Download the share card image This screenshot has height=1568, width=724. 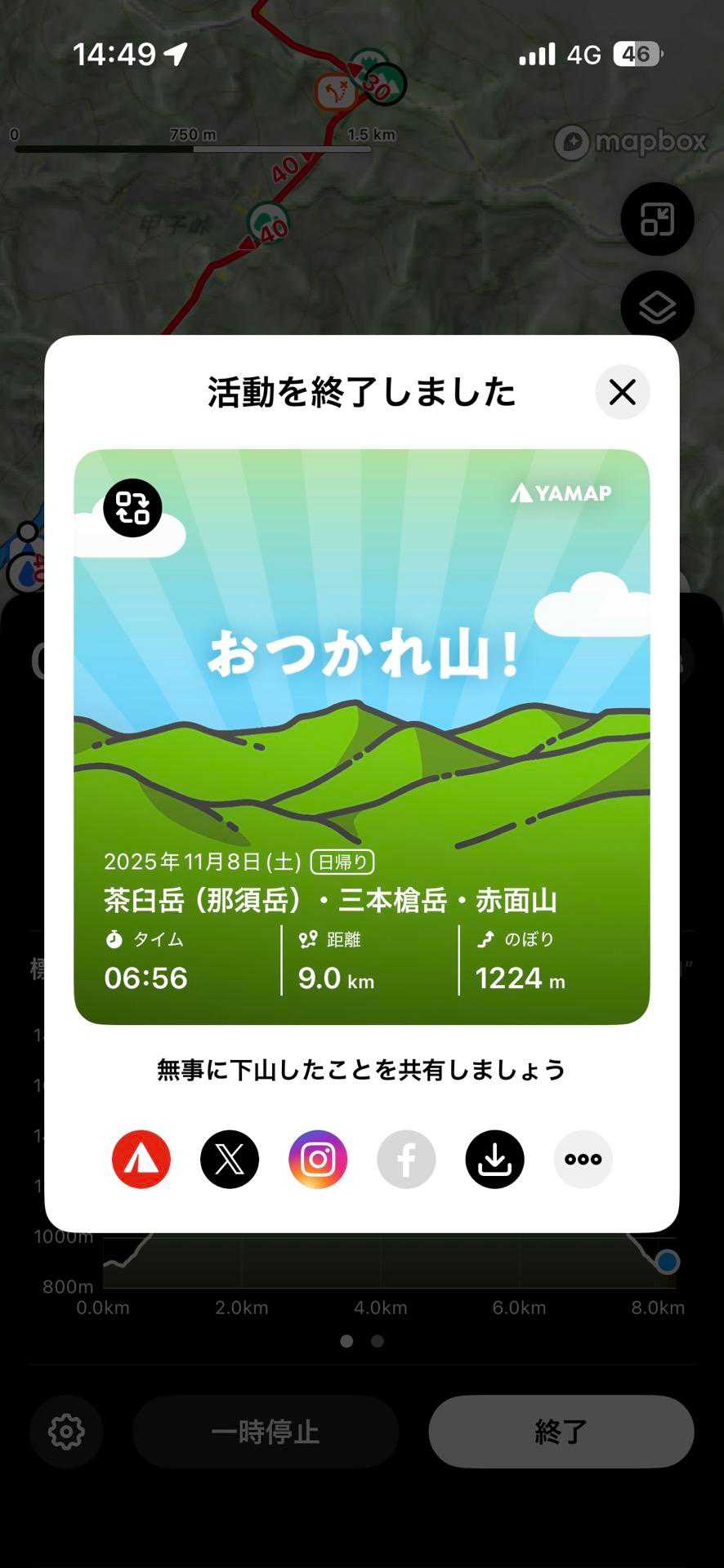(494, 1159)
